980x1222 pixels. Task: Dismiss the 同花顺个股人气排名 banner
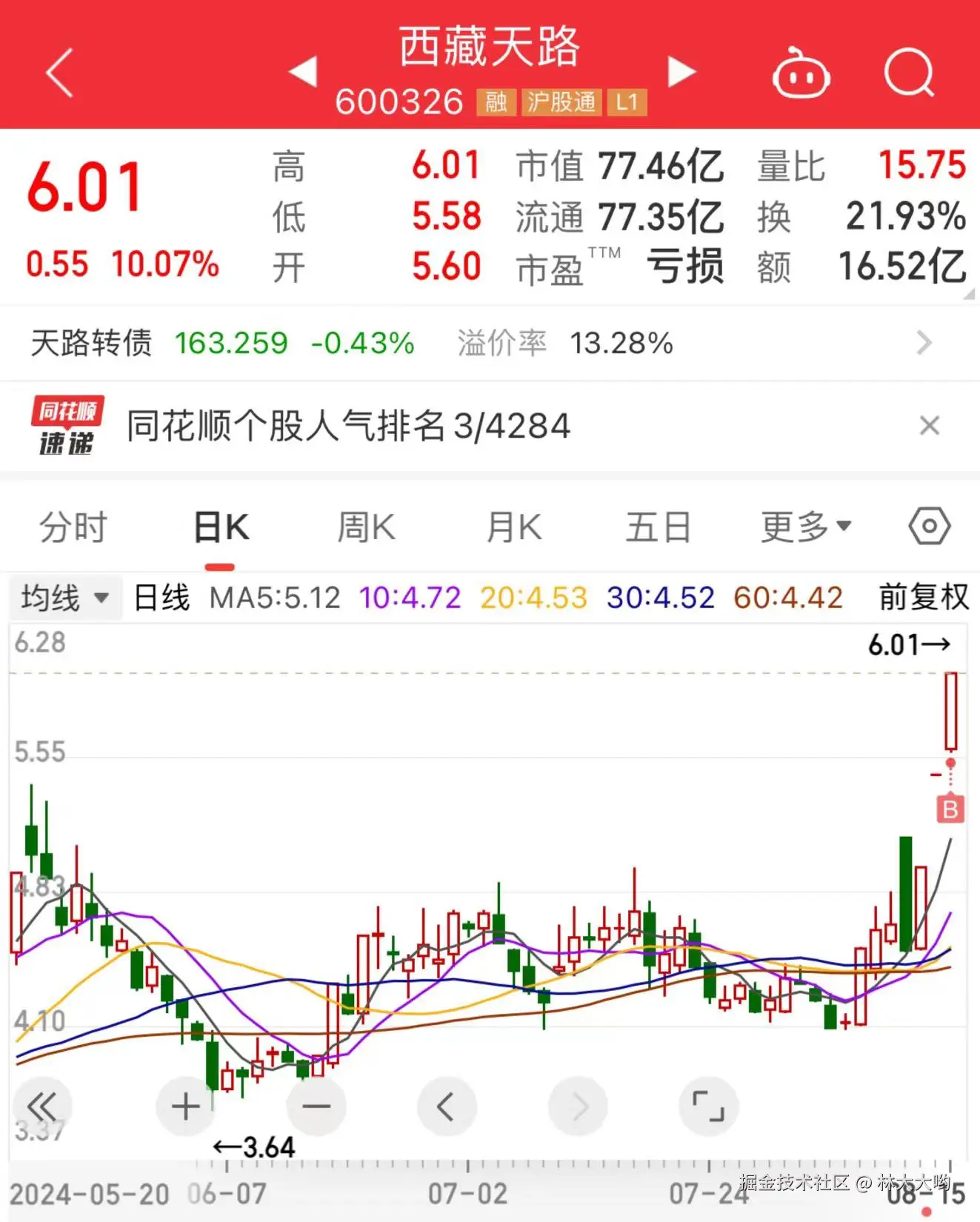[930, 426]
